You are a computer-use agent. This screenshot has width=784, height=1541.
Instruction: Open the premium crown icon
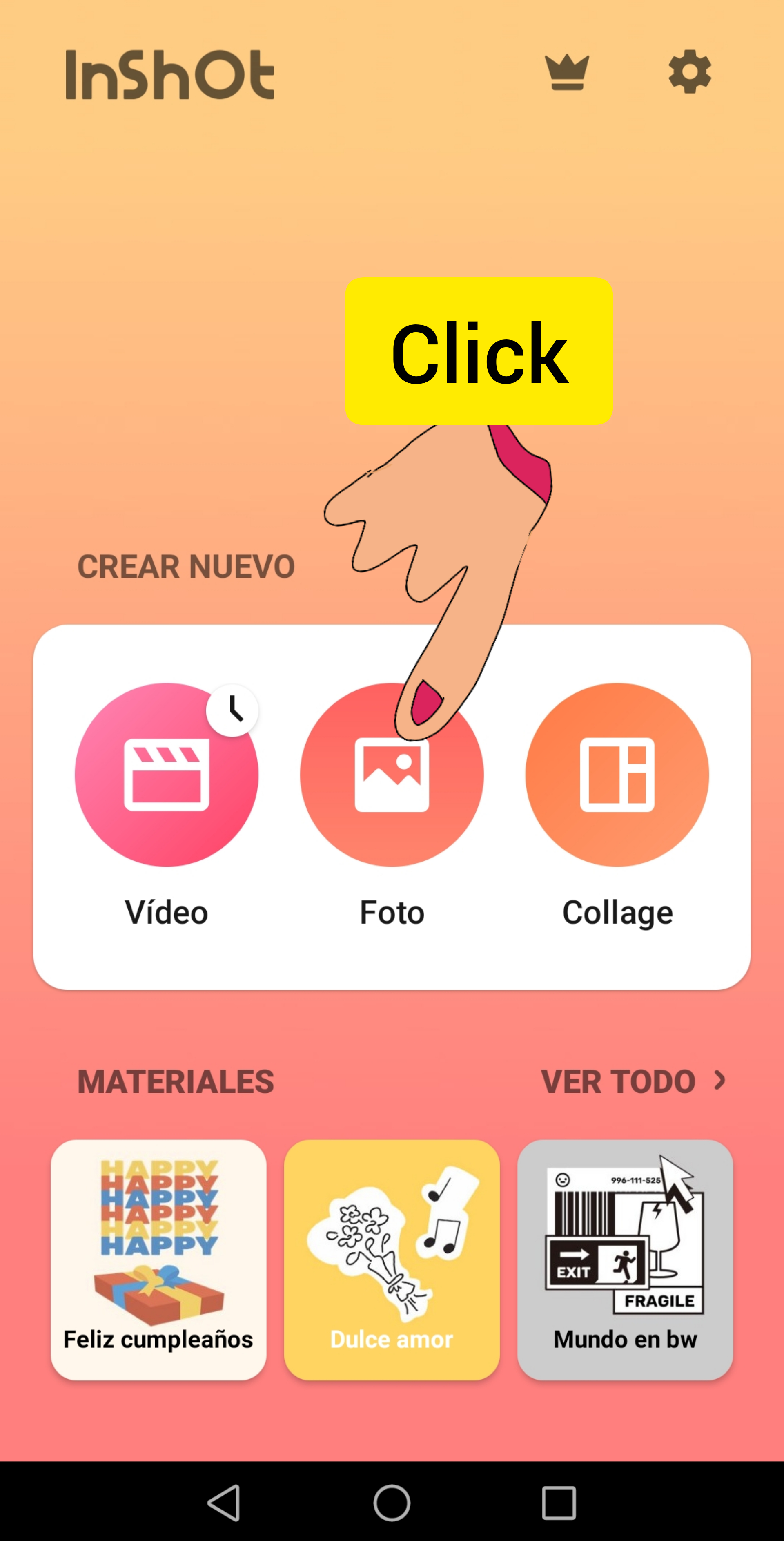(566, 72)
